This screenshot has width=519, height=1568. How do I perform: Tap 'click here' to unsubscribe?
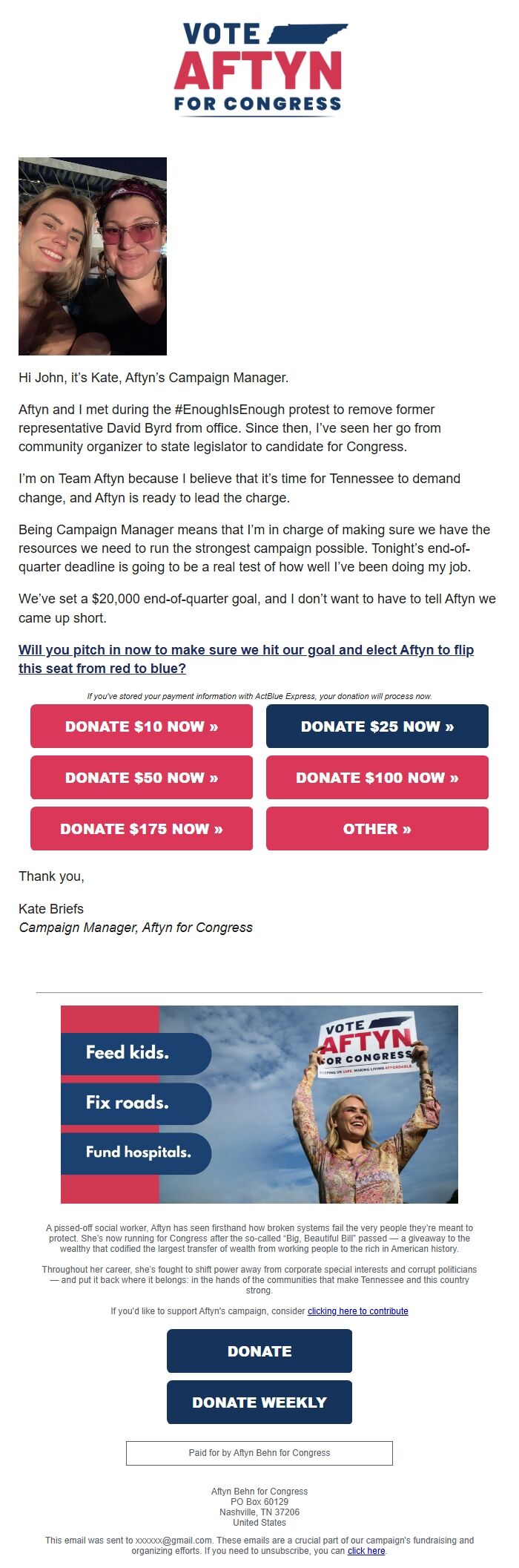[x=366, y=1550]
